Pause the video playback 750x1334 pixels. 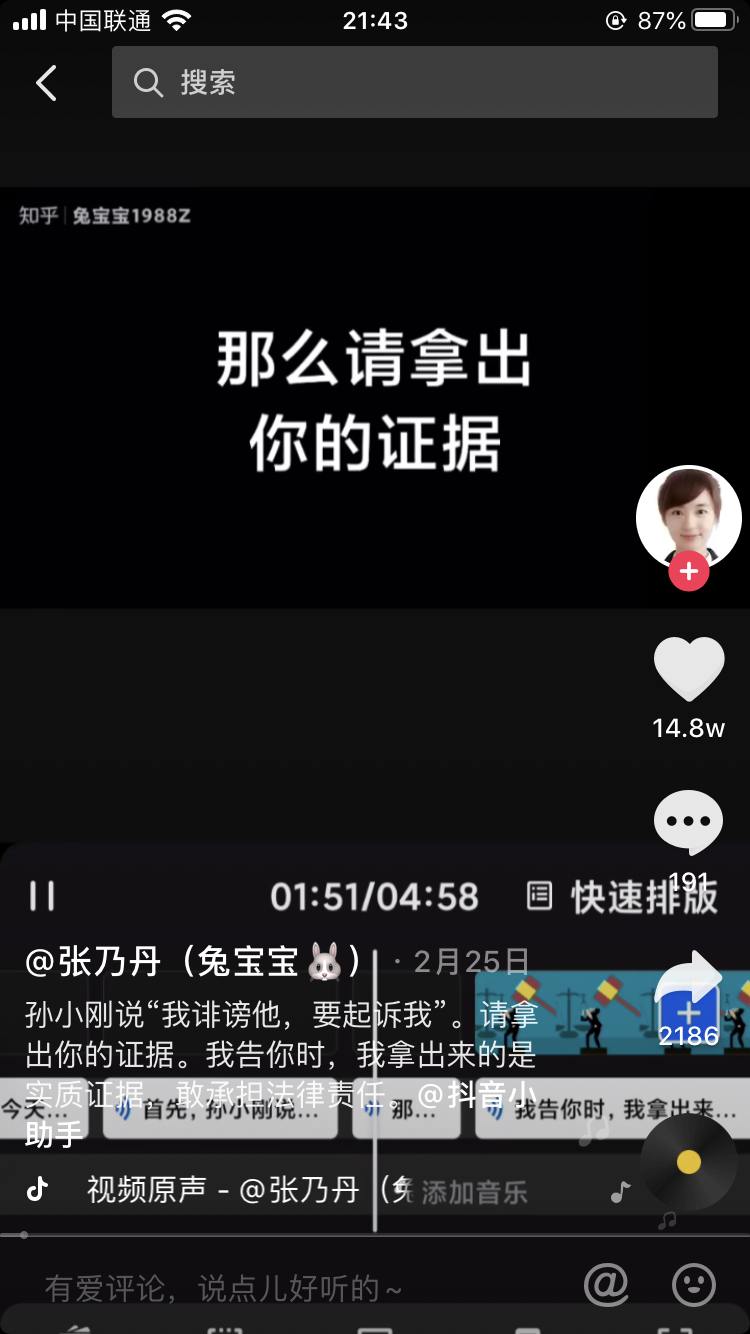pyautogui.click(x=42, y=896)
